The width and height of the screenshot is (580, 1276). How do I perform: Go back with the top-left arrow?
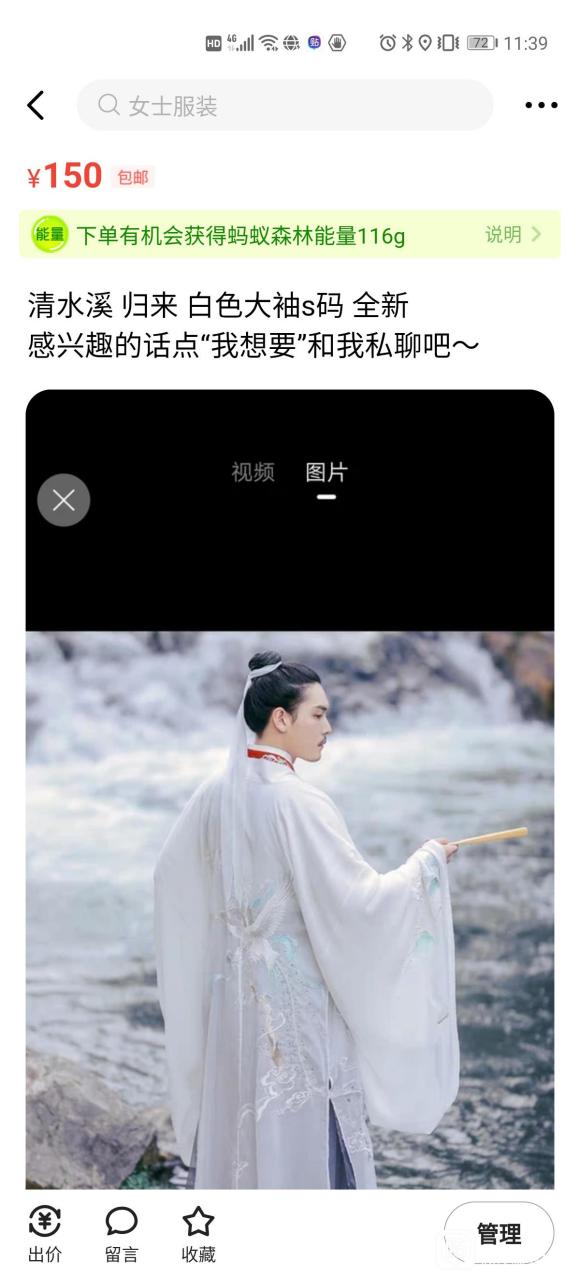pyautogui.click(x=36, y=105)
